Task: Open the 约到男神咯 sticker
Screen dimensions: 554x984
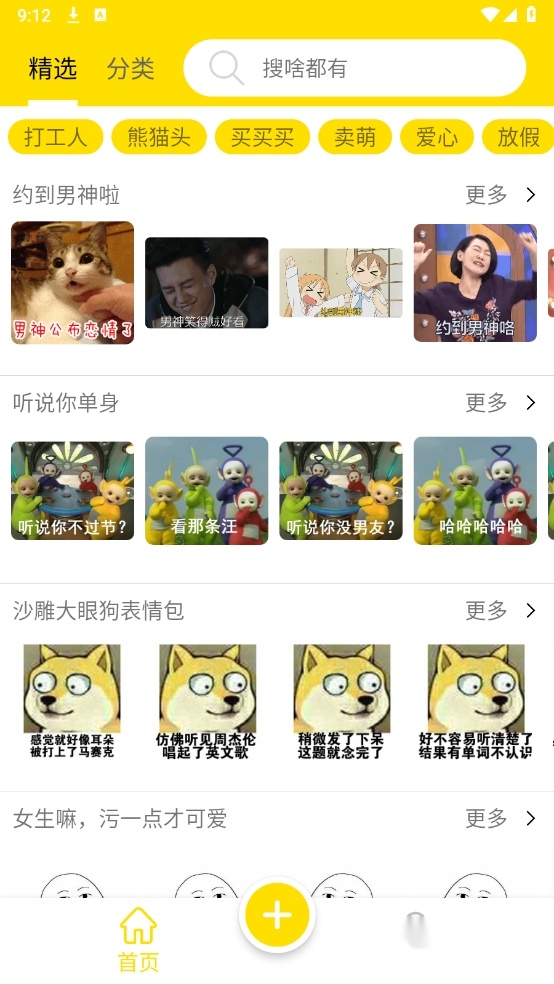Action: click(475, 282)
